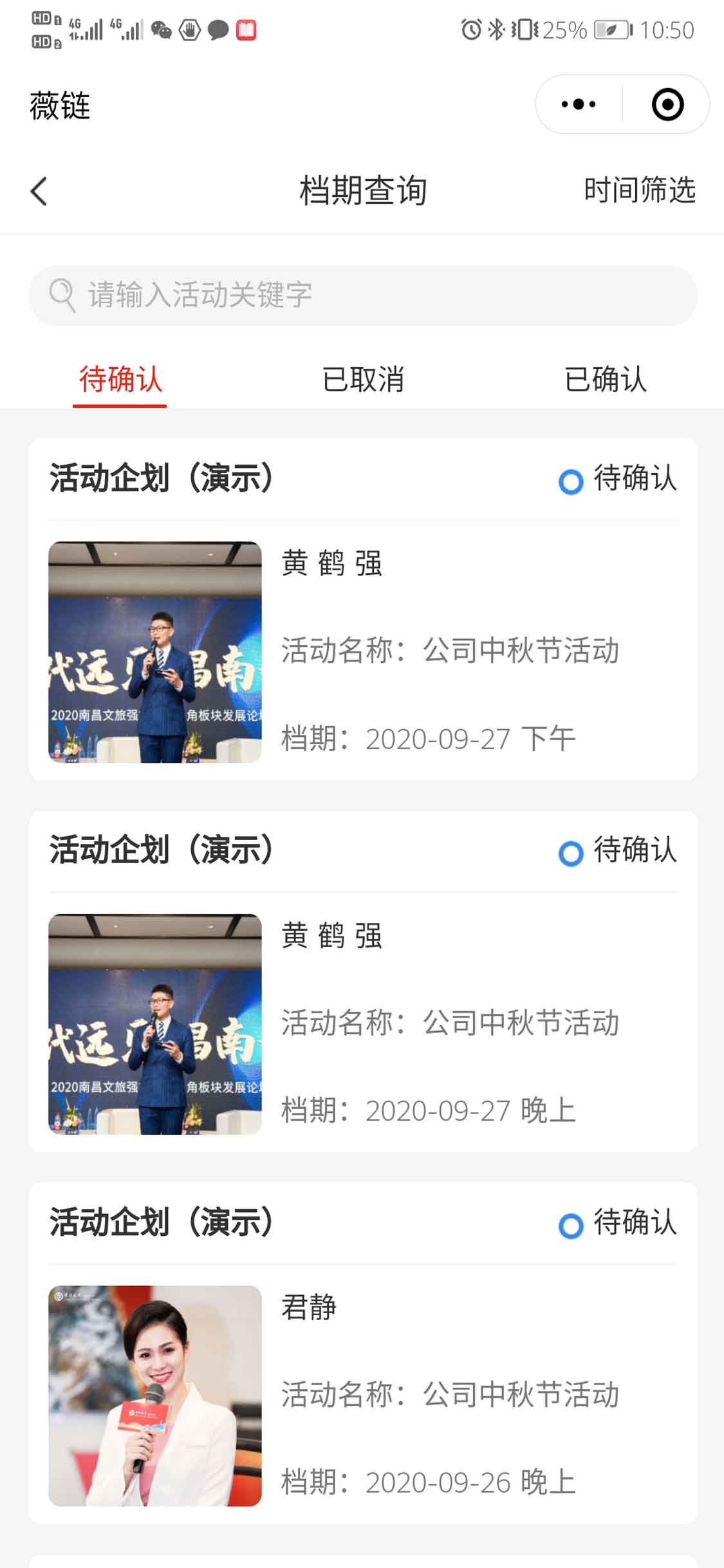
Task: Select the 待确认 tab
Action: (x=120, y=379)
